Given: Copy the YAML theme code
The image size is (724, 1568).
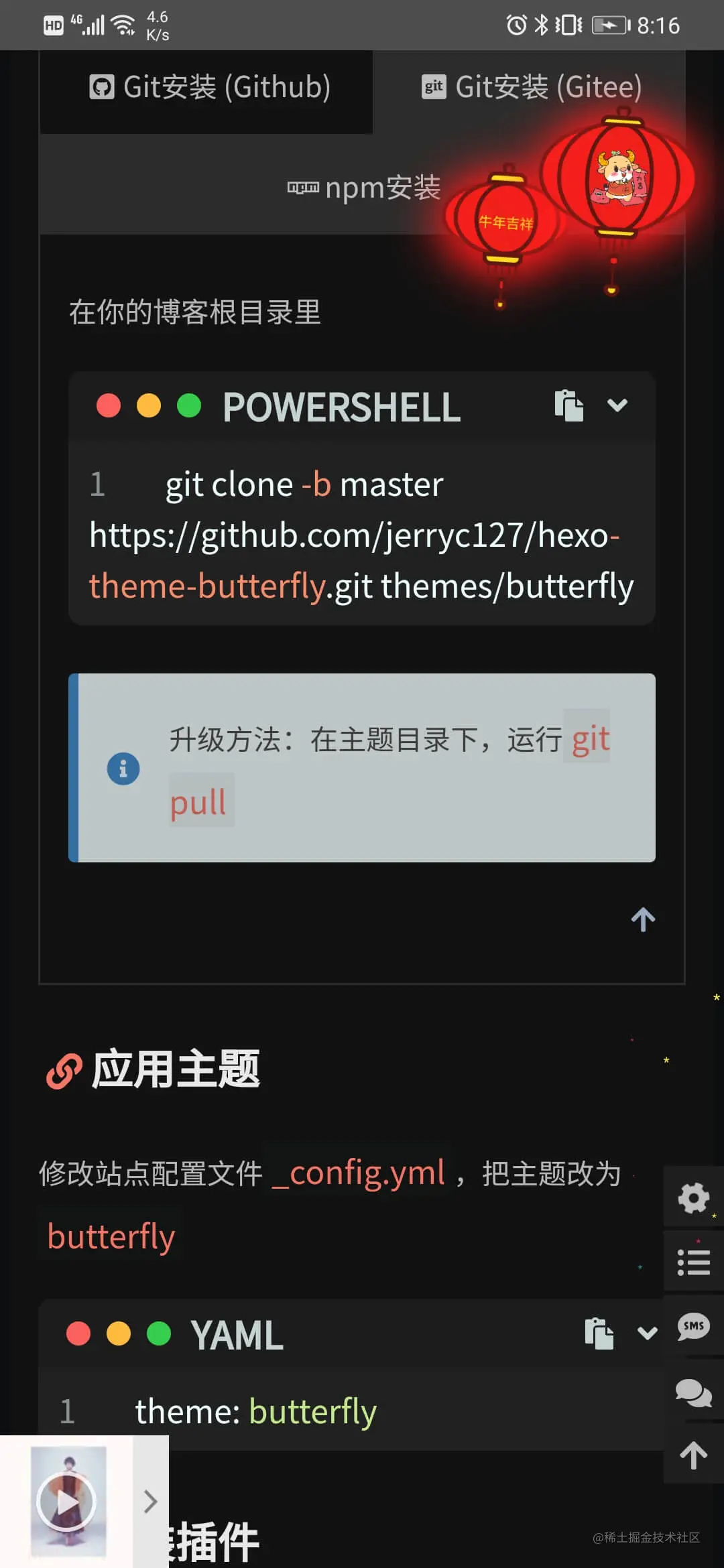Looking at the screenshot, I should (x=599, y=1333).
